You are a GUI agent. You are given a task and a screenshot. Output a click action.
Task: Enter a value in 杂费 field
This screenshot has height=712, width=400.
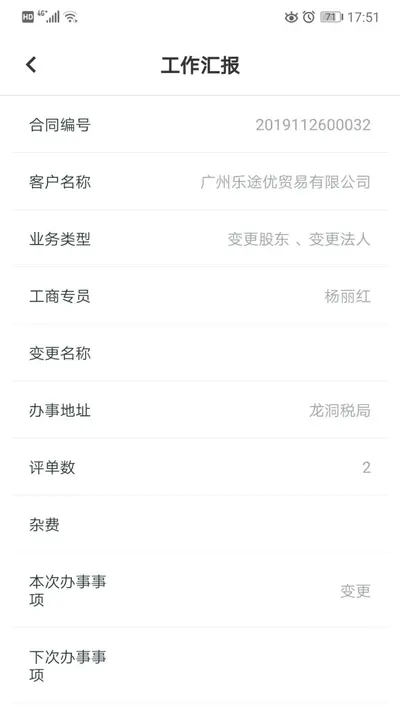coord(200,524)
